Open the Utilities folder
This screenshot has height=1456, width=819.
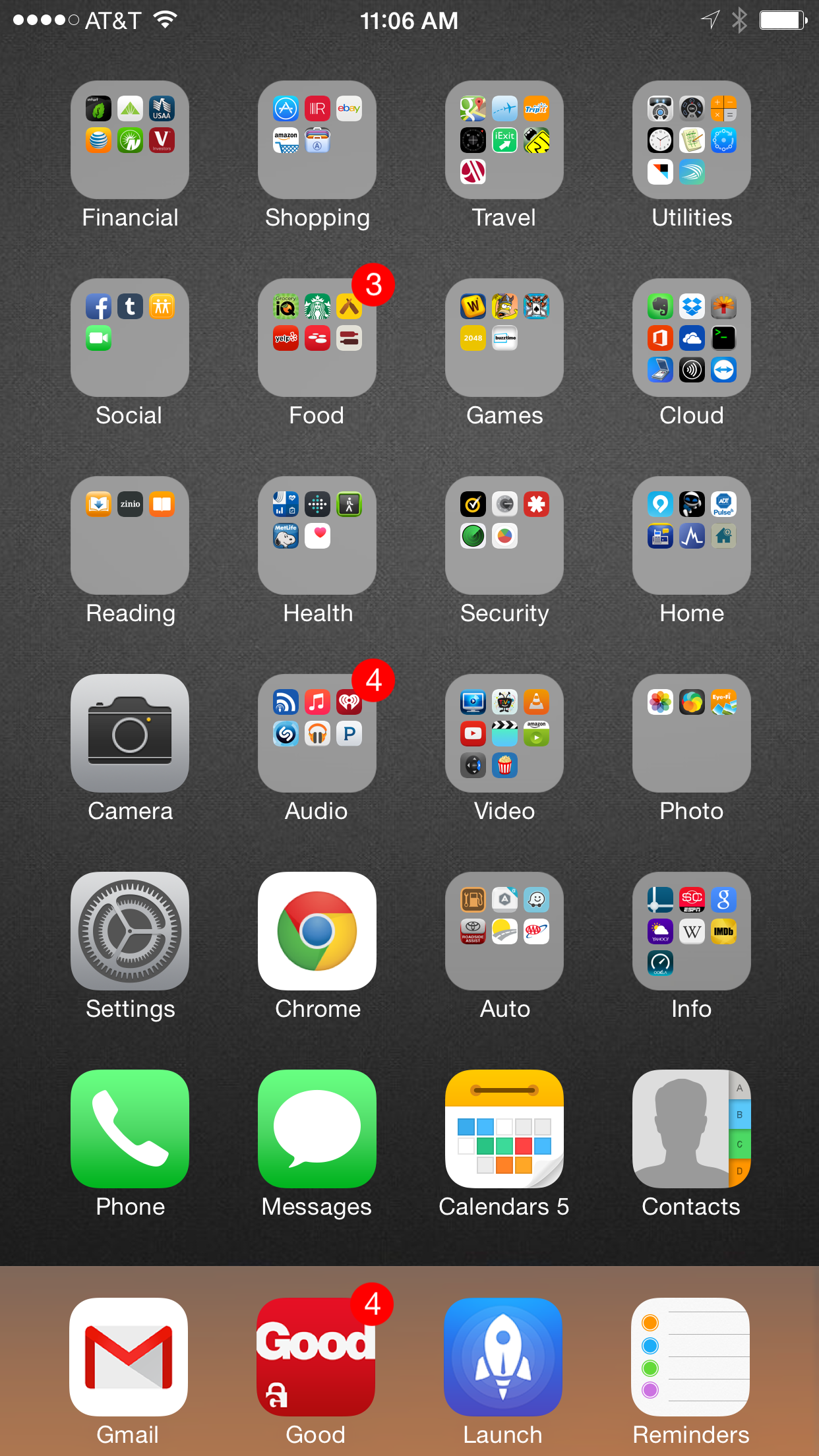point(692,140)
